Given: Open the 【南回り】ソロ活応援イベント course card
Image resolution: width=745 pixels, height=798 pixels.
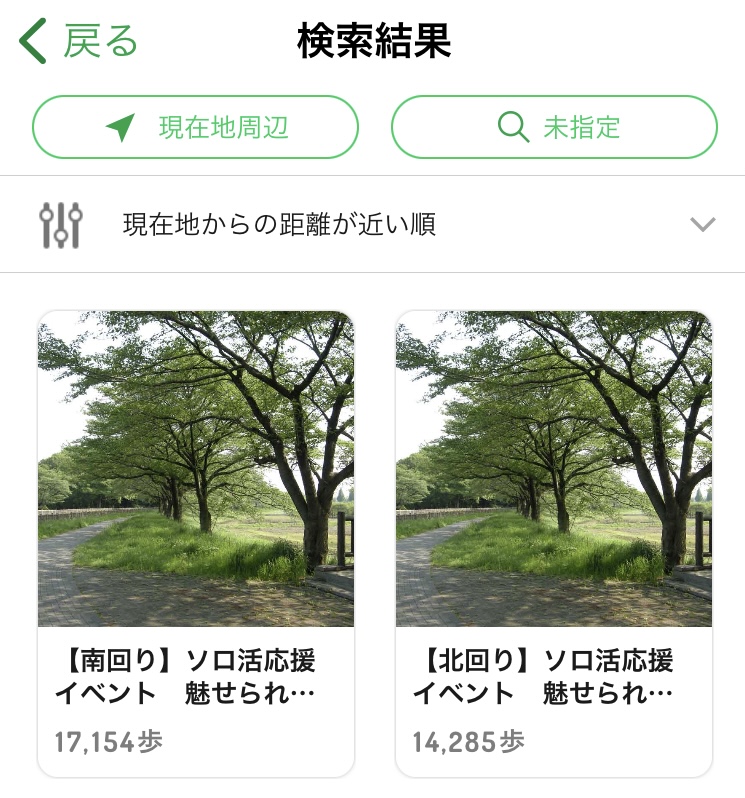Looking at the screenshot, I should [196, 543].
